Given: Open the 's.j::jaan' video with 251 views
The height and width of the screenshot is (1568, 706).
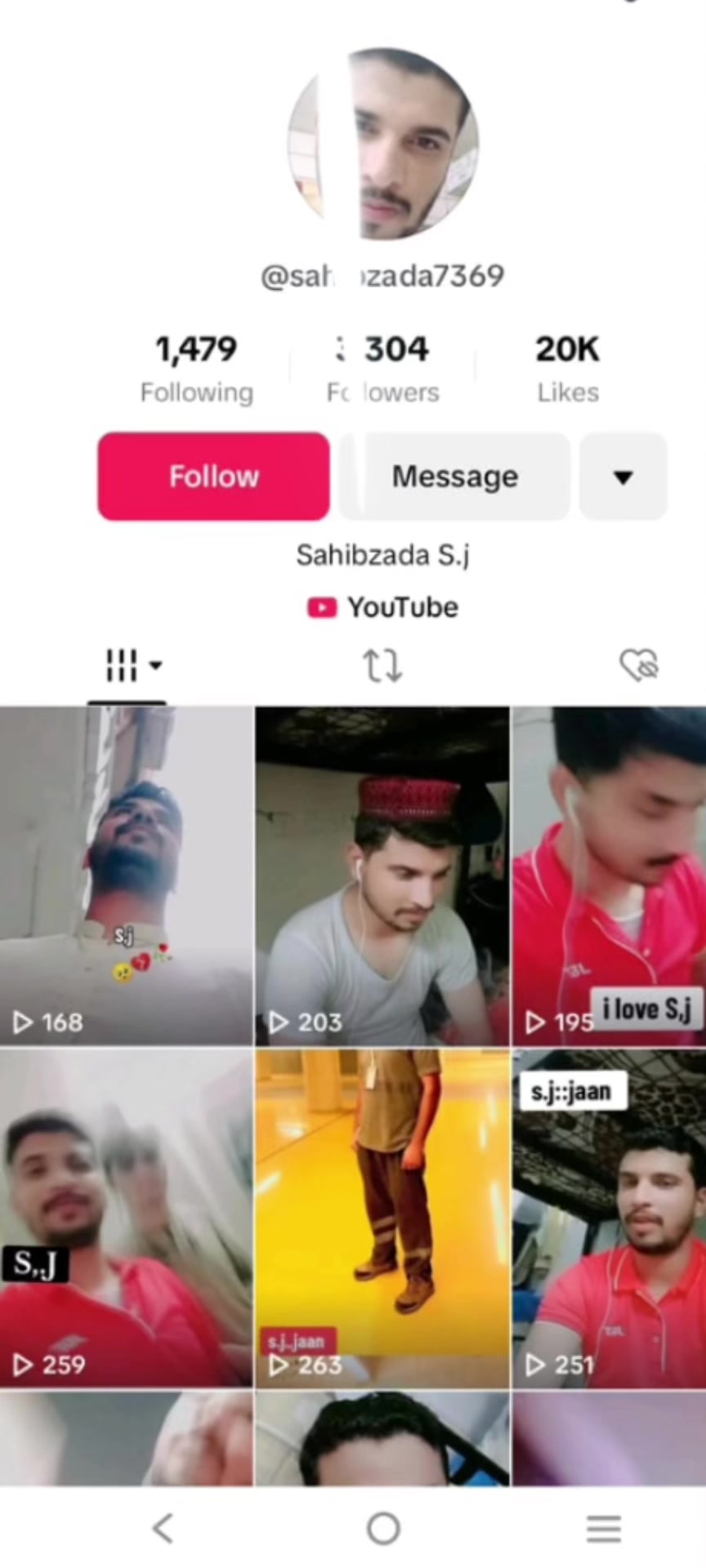Looking at the screenshot, I should tap(610, 1218).
